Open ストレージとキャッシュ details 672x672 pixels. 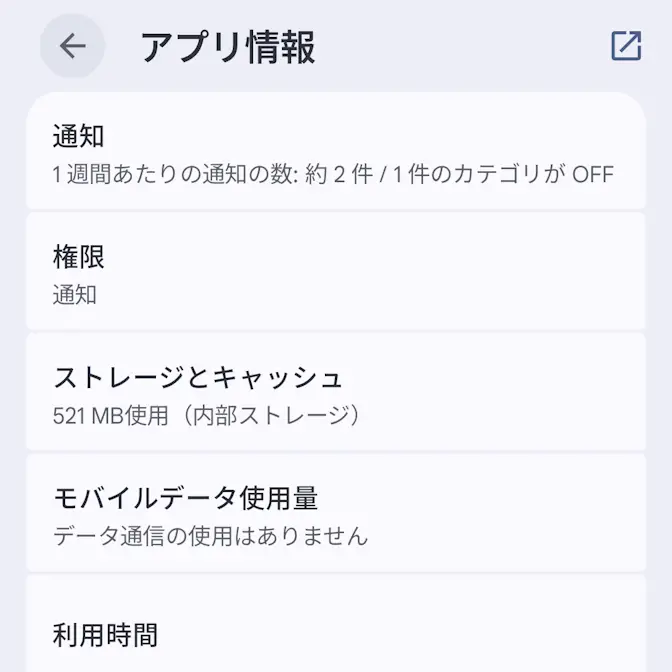click(335, 393)
